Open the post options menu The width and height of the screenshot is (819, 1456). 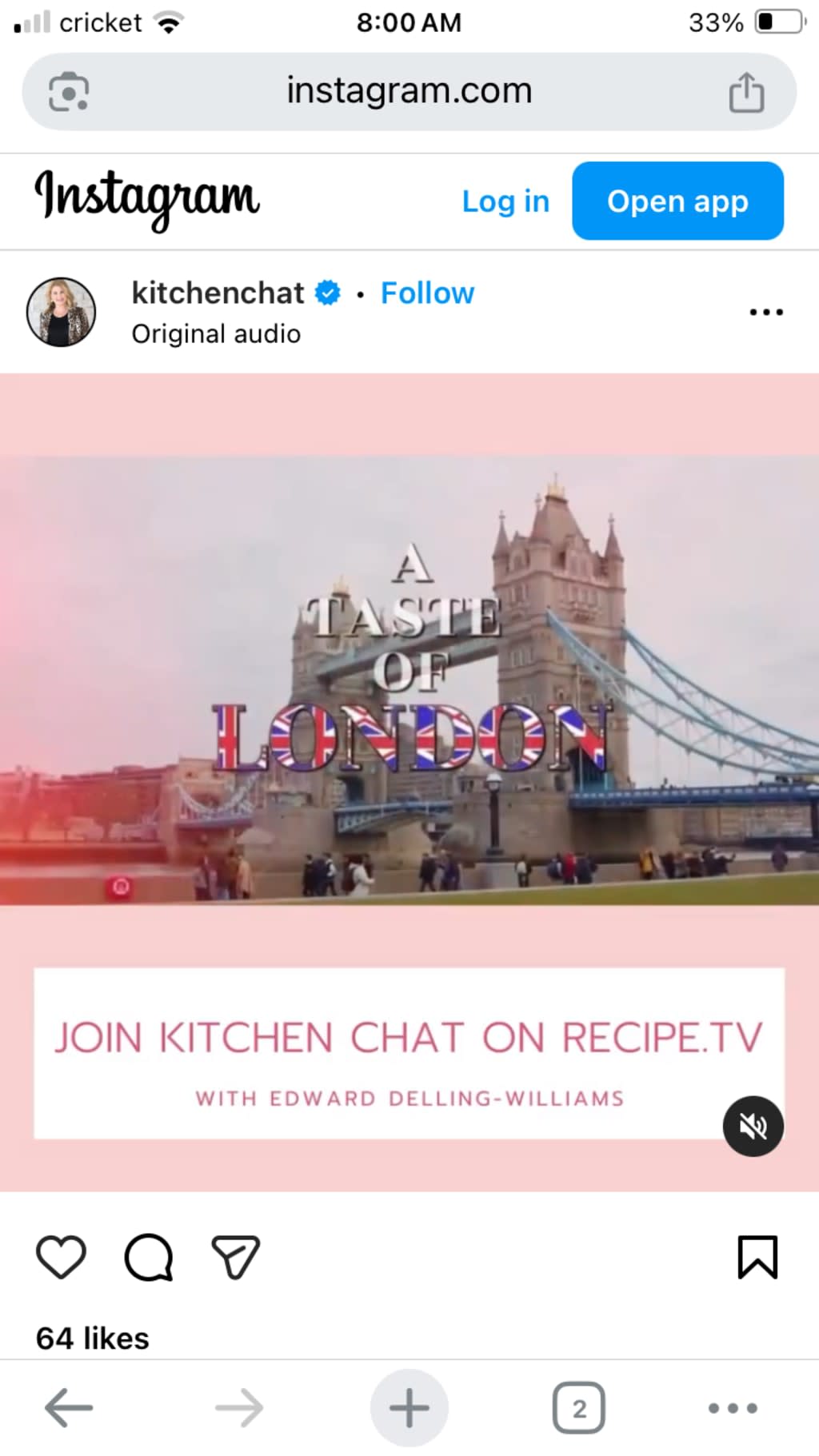tap(765, 312)
